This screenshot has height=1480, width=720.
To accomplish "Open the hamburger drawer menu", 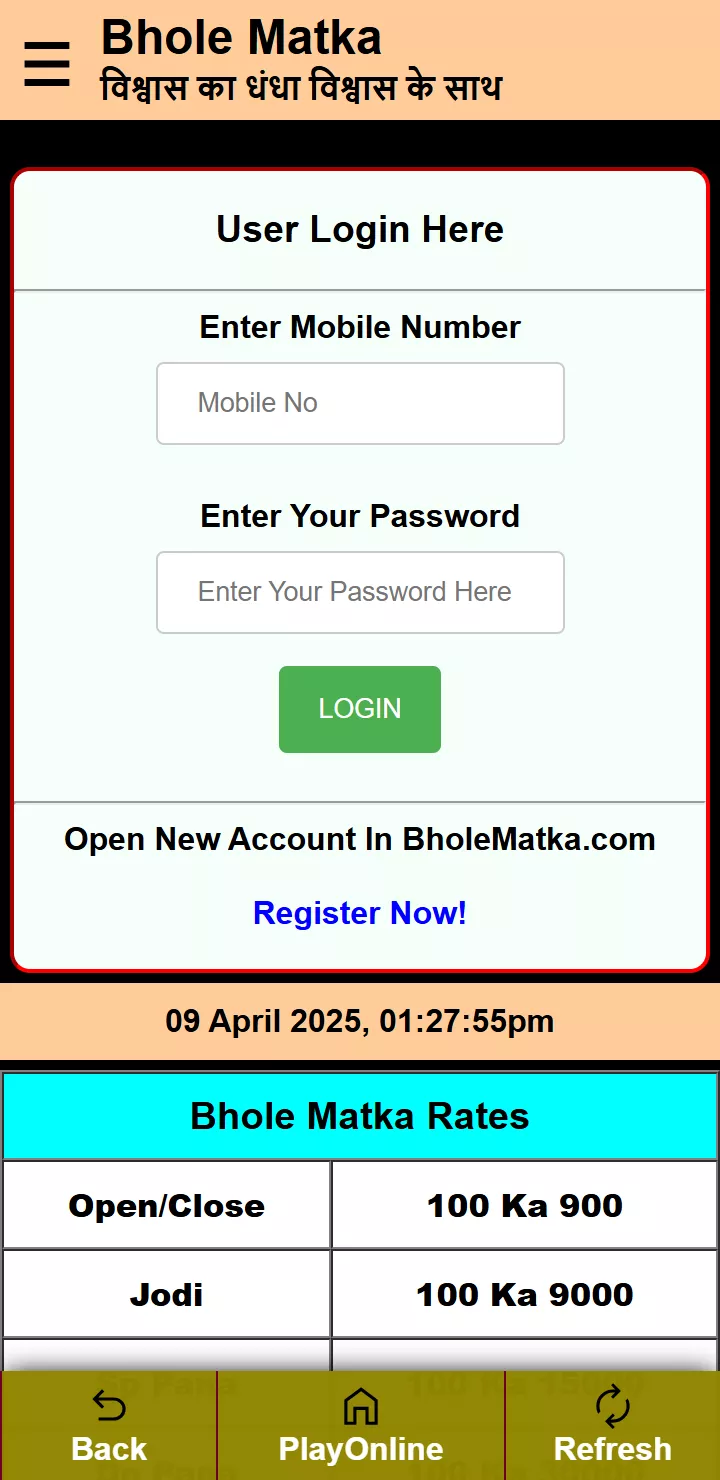I will click(x=47, y=64).
